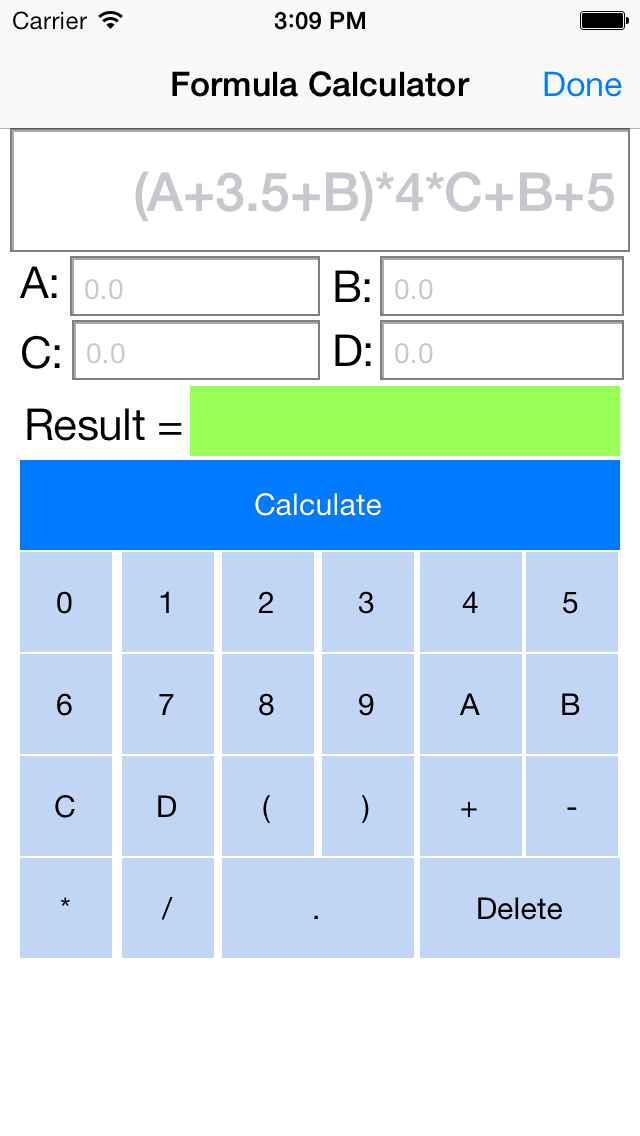The width and height of the screenshot is (640, 1136).
Task: Select the A value field
Action: [x=195, y=286]
